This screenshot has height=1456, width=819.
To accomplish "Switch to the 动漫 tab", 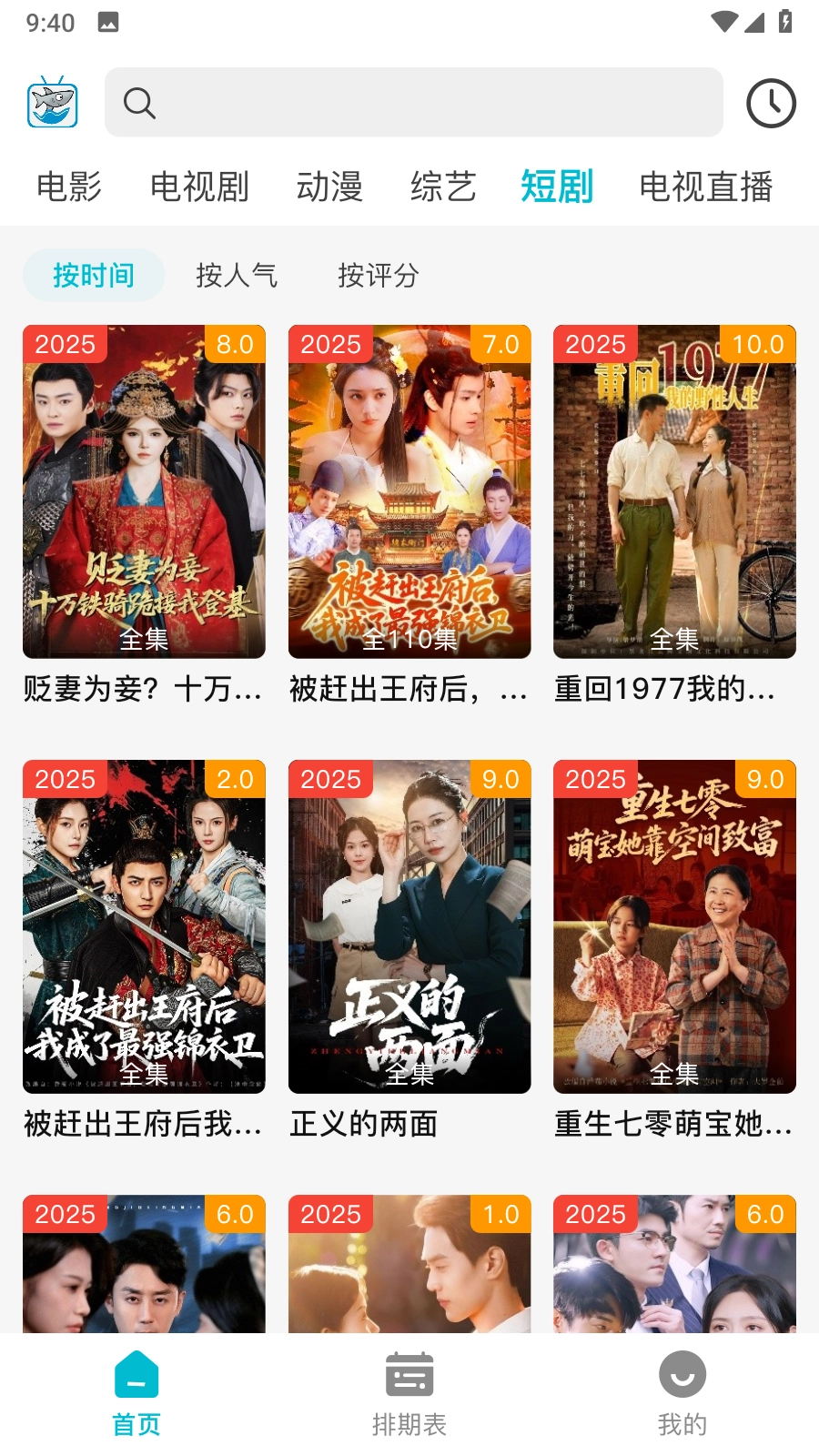I will point(329,187).
